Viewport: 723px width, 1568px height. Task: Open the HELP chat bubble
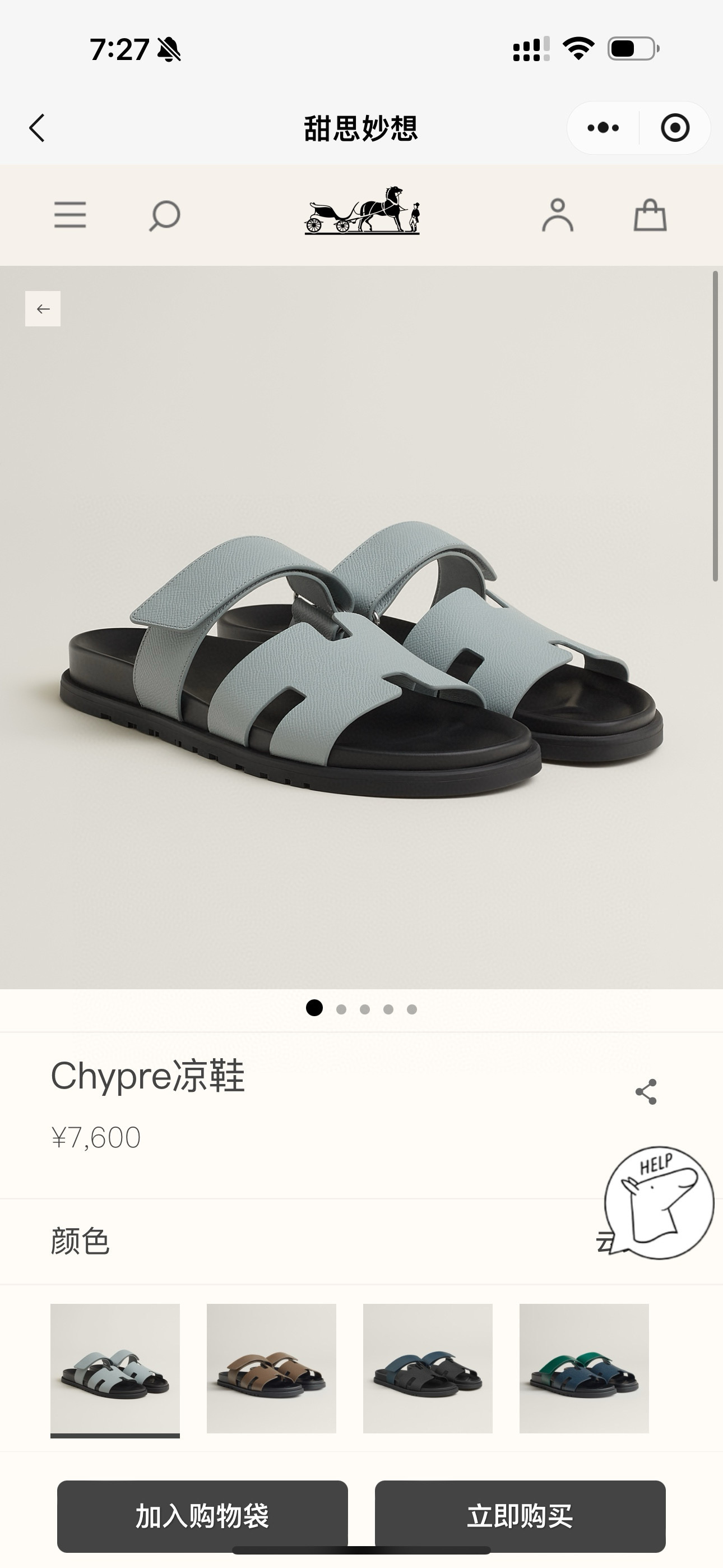pyautogui.click(x=659, y=1203)
